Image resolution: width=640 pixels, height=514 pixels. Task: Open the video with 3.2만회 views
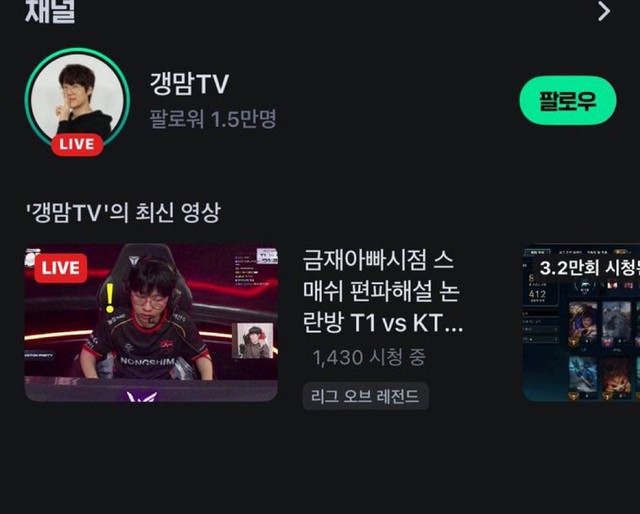pos(583,322)
